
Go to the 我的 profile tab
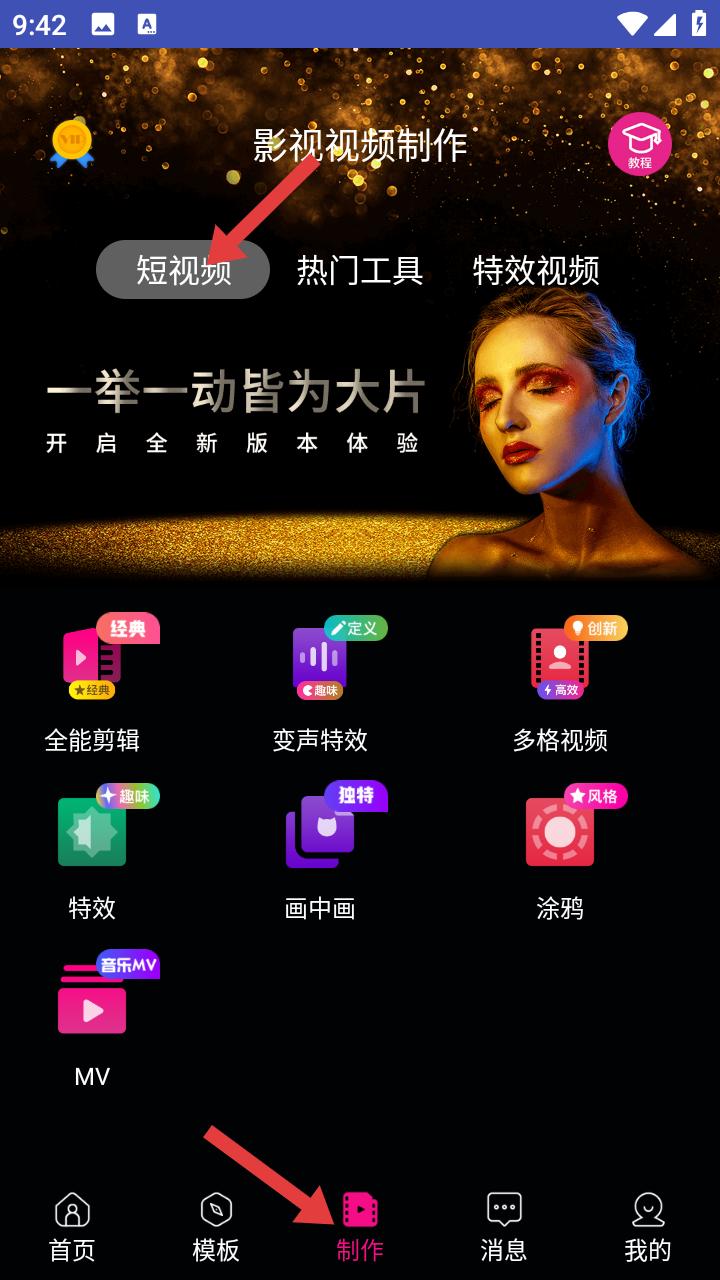[648, 1227]
